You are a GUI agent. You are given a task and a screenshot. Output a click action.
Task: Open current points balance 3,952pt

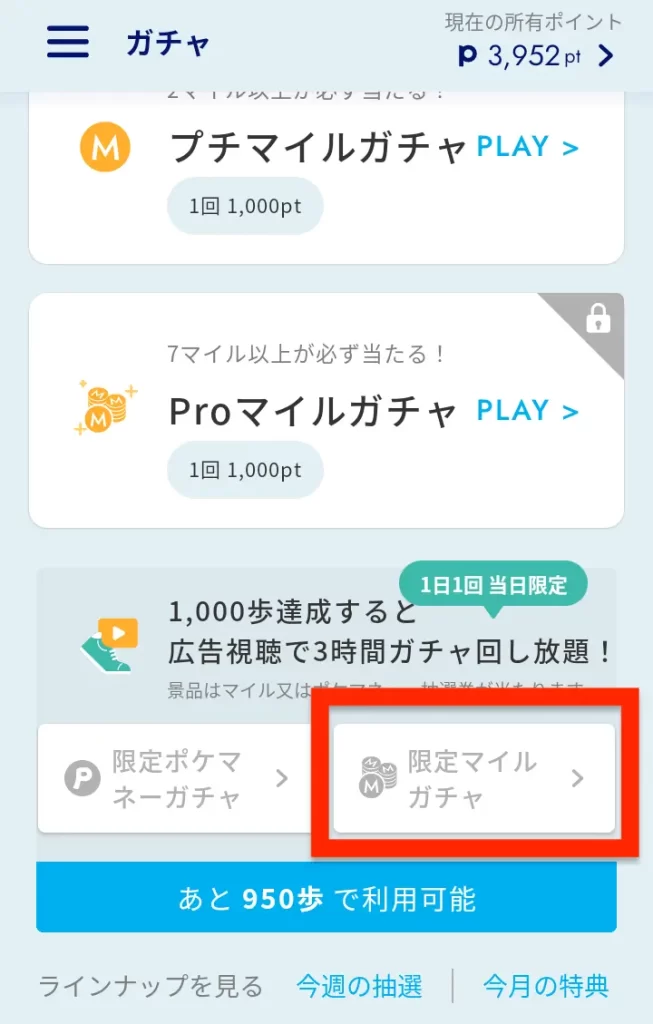(535, 56)
